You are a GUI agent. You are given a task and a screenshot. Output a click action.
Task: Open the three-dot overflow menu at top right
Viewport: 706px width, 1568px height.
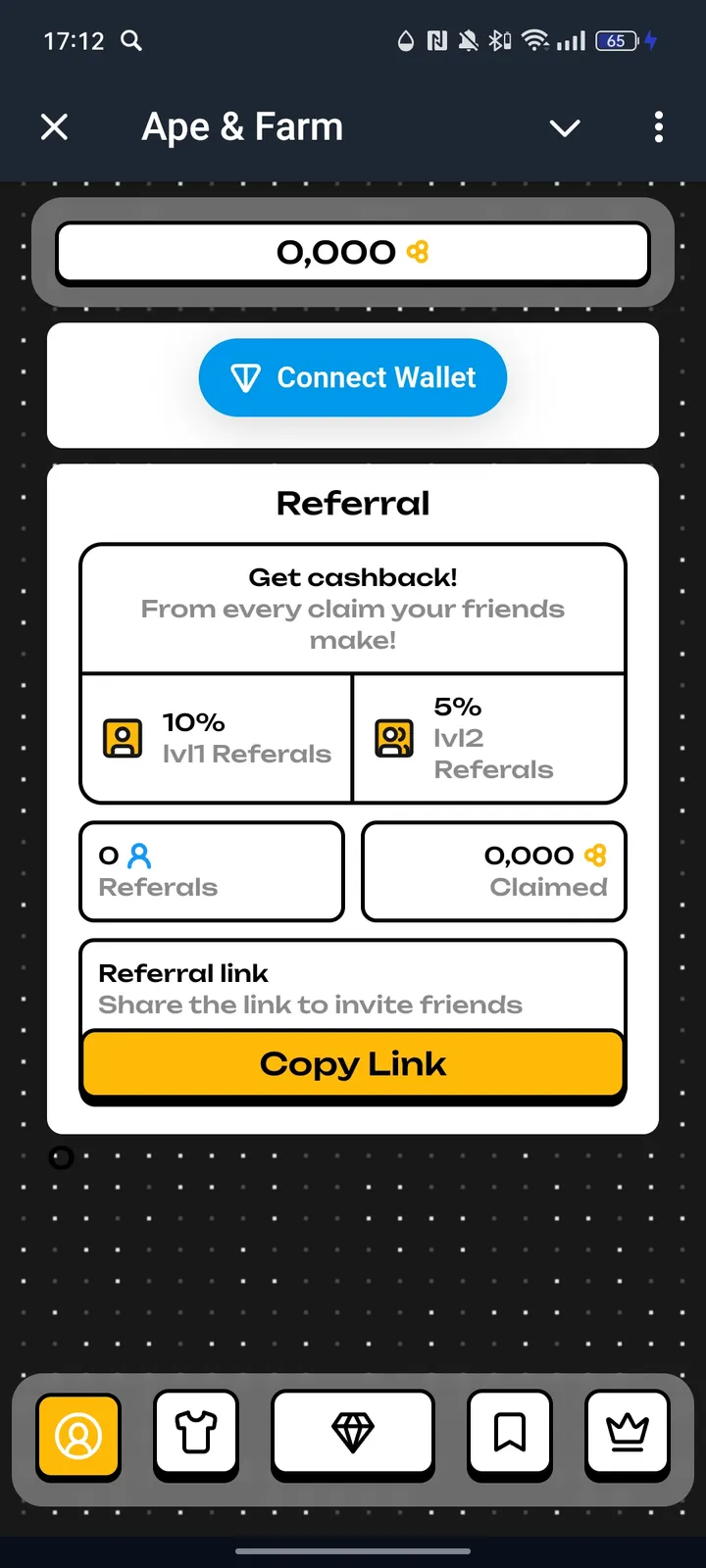pos(658,127)
